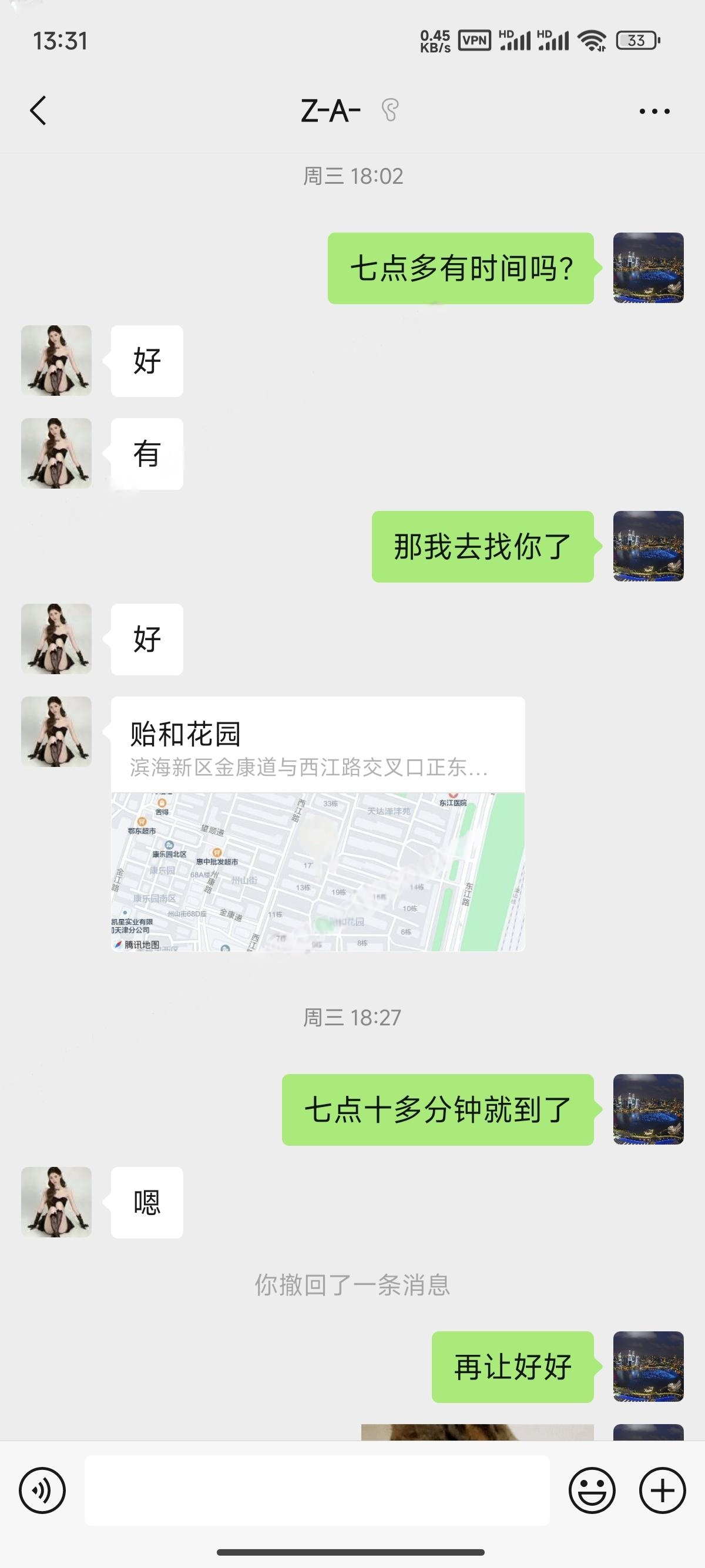Go back to the chat list
705x1568 pixels.
38,111
